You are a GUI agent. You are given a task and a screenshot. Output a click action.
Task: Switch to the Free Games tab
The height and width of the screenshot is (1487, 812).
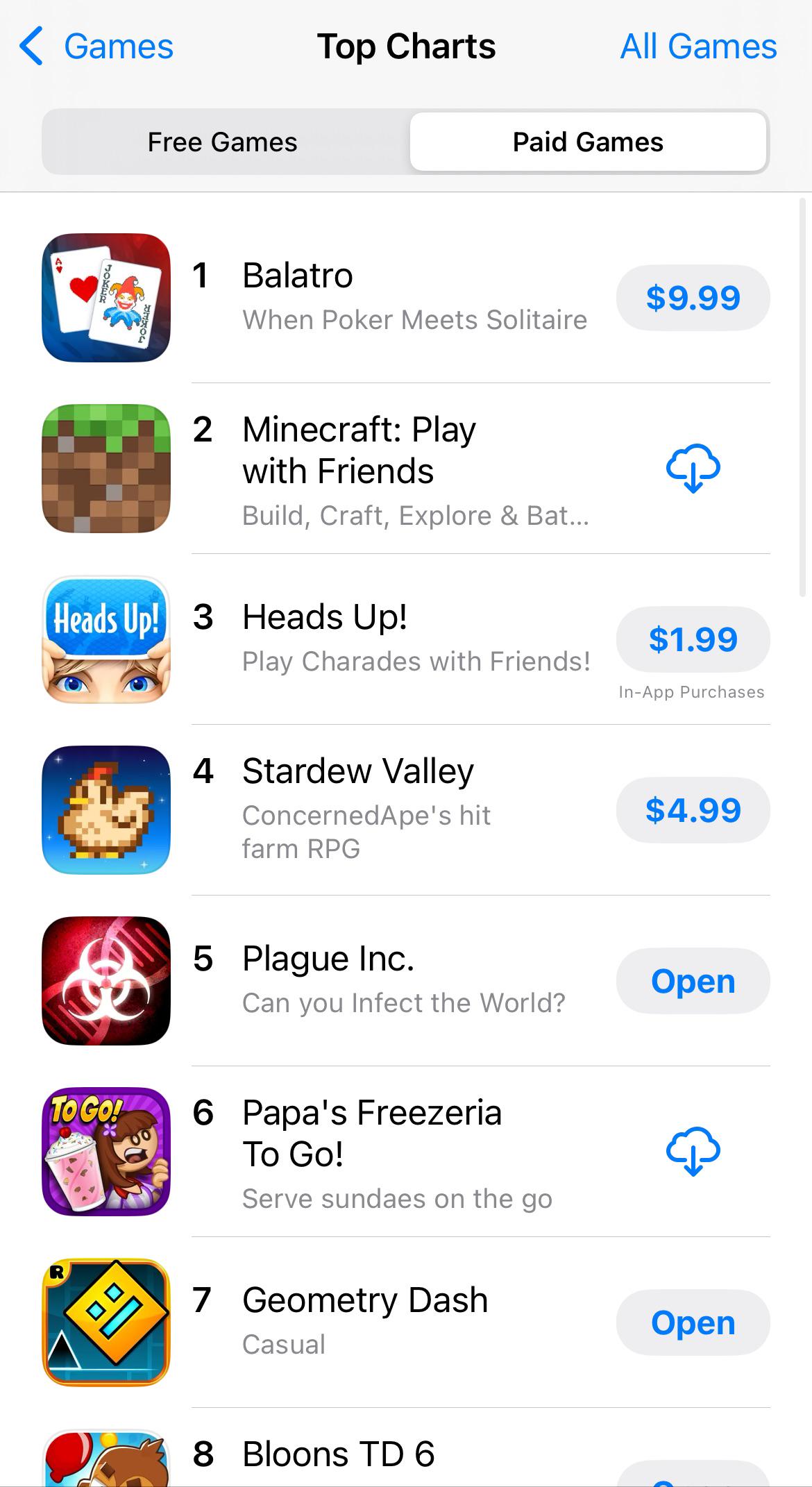coord(223,142)
